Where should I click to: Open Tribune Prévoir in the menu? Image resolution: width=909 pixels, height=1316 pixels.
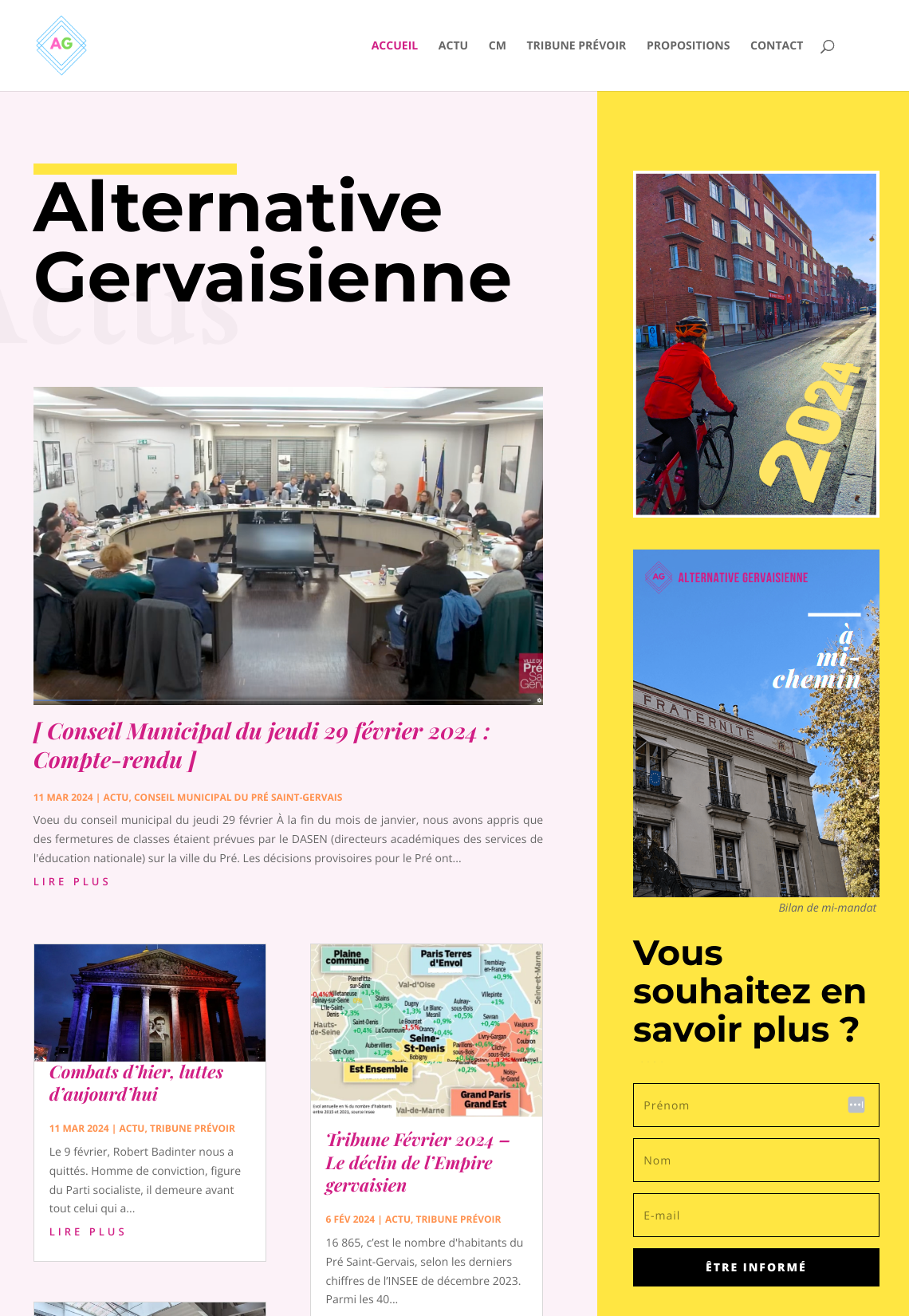[576, 45]
